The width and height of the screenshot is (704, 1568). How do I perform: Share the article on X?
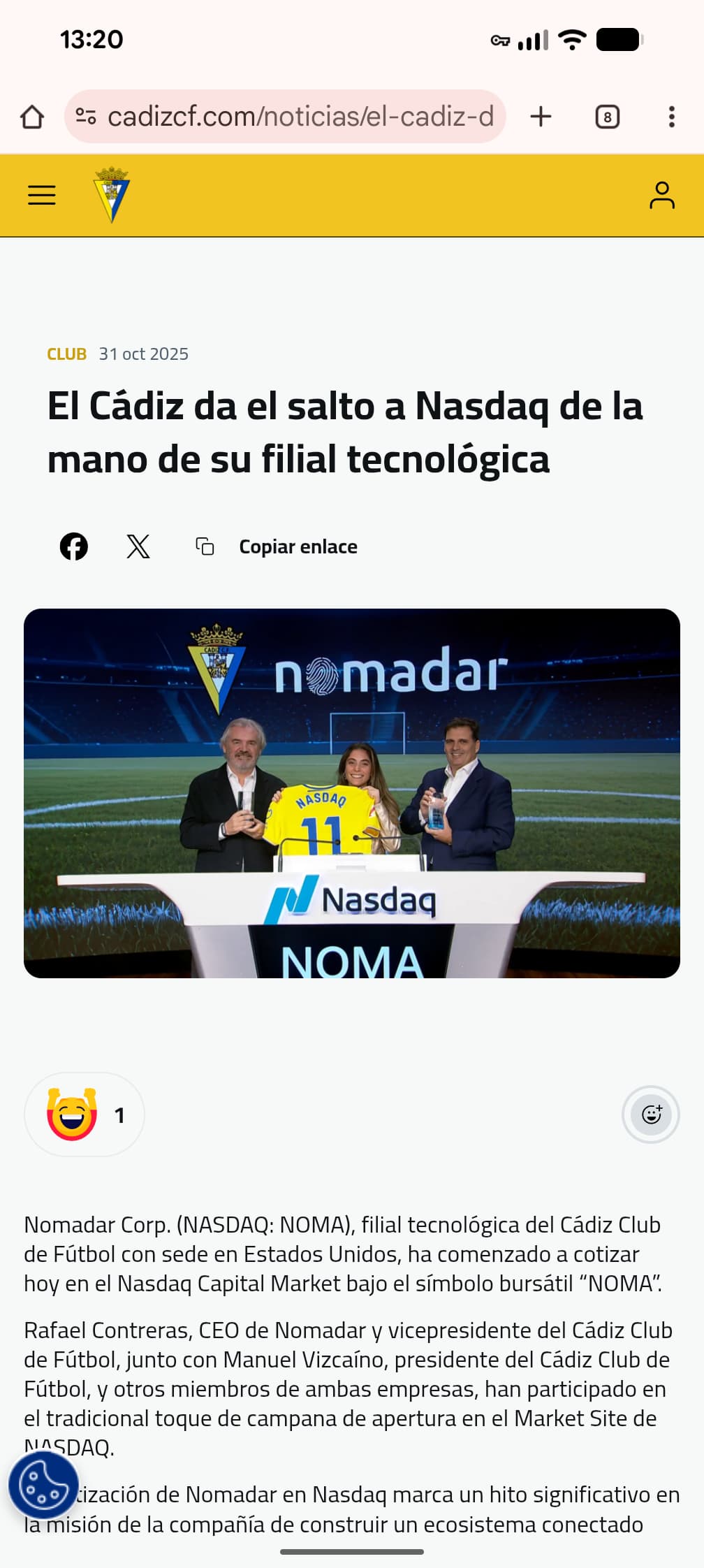[138, 546]
